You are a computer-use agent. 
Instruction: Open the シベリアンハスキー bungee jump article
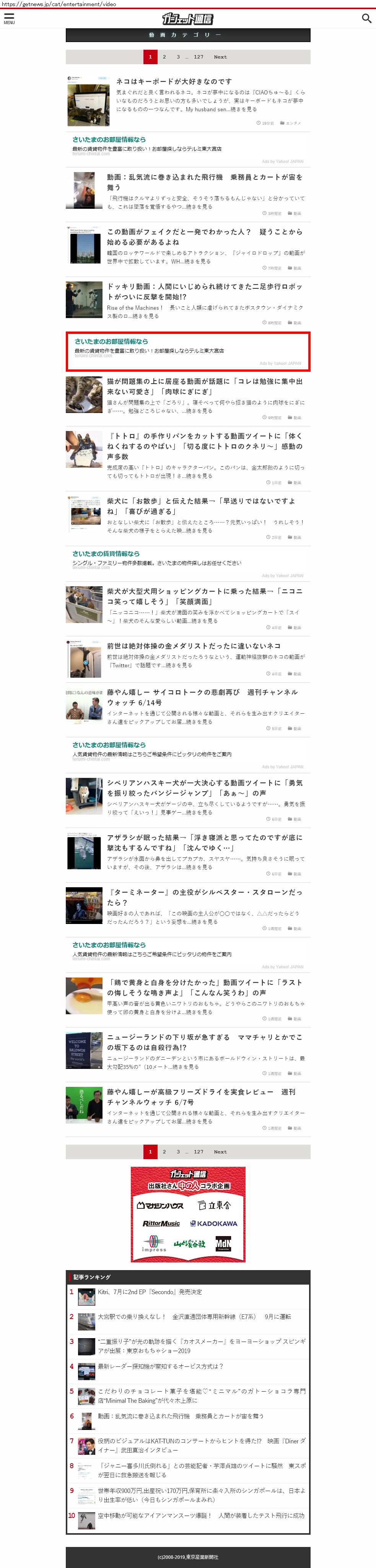tap(204, 788)
